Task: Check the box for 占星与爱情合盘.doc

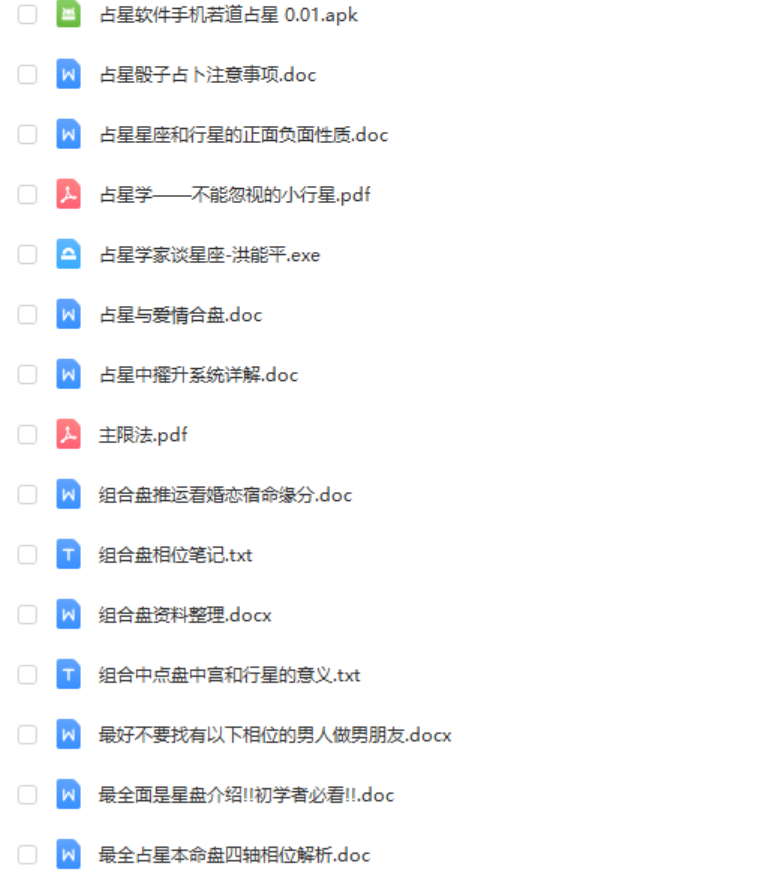Action: 27,315
